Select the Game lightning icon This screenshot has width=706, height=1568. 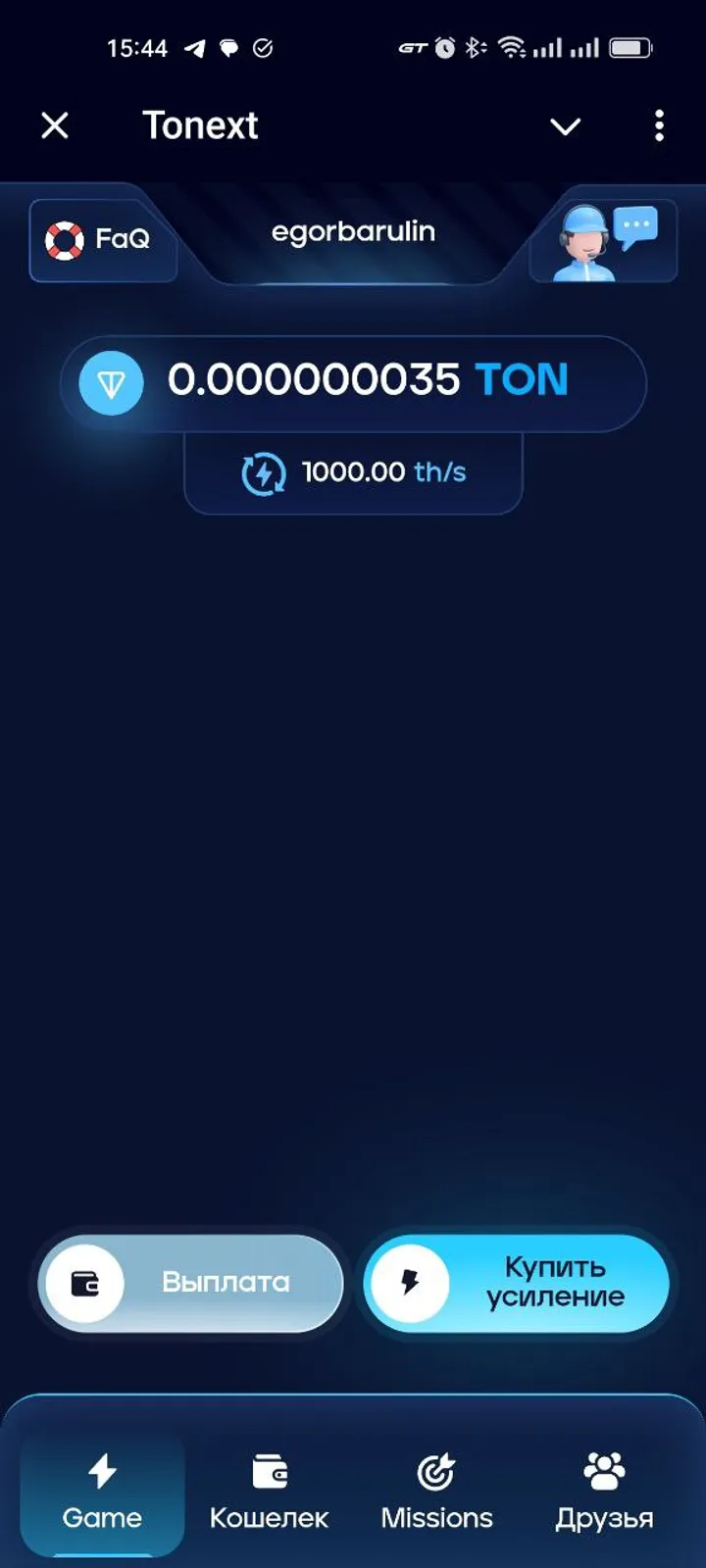click(x=101, y=1467)
